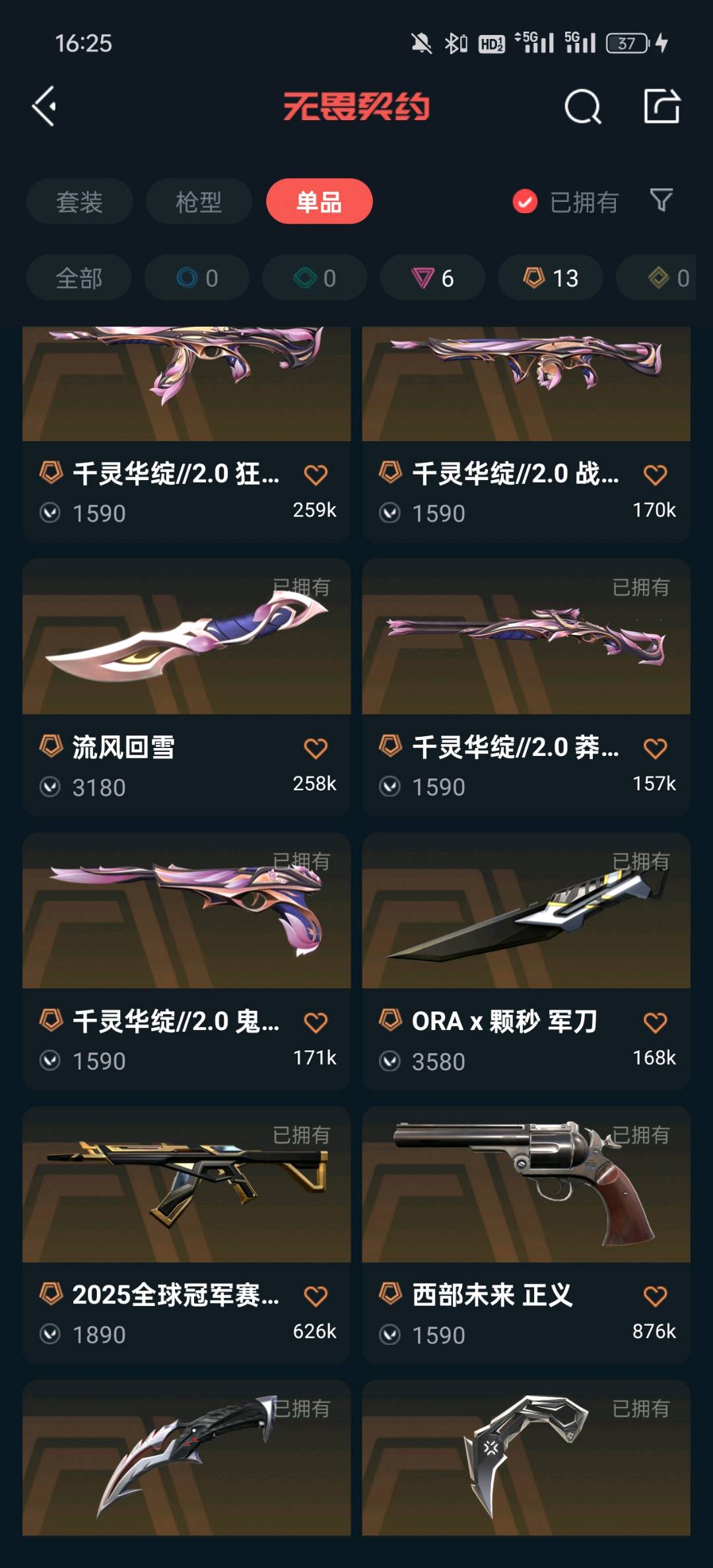Open the search icon
Image resolution: width=713 pixels, height=1568 pixels.
pyautogui.click(x=582, y=106)
